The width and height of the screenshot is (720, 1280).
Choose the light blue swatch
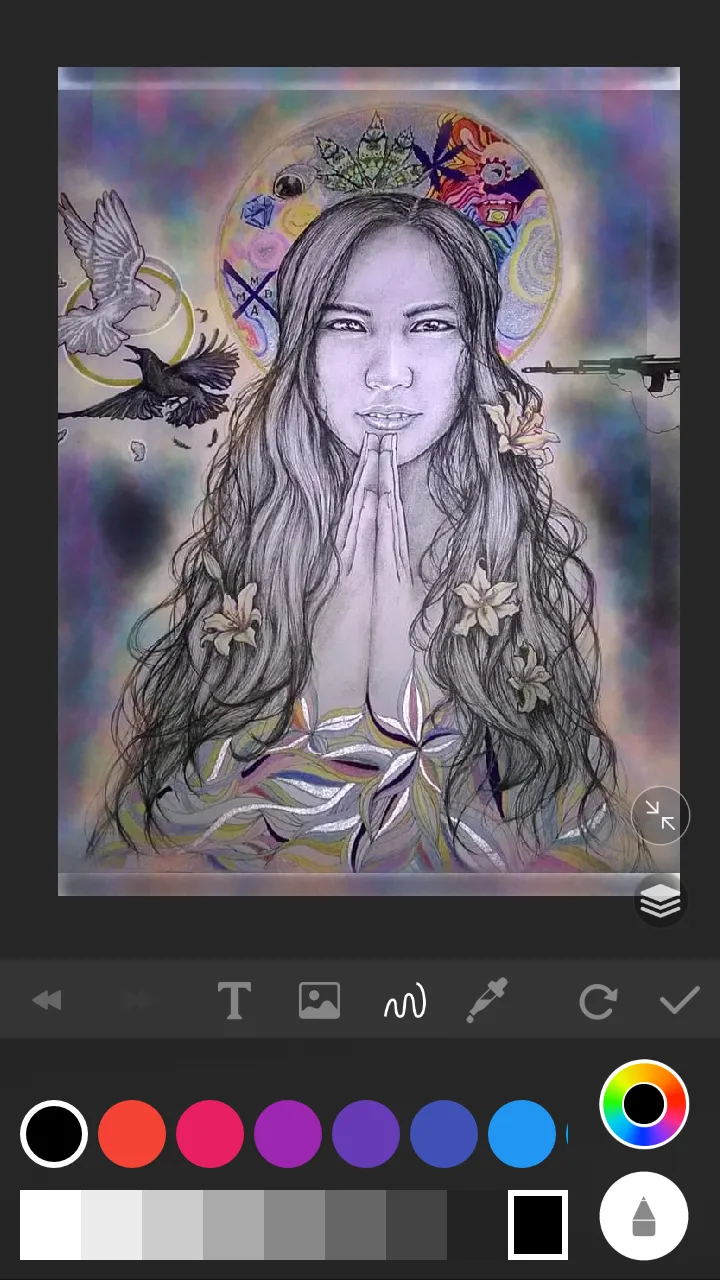tap(522, 1134)
